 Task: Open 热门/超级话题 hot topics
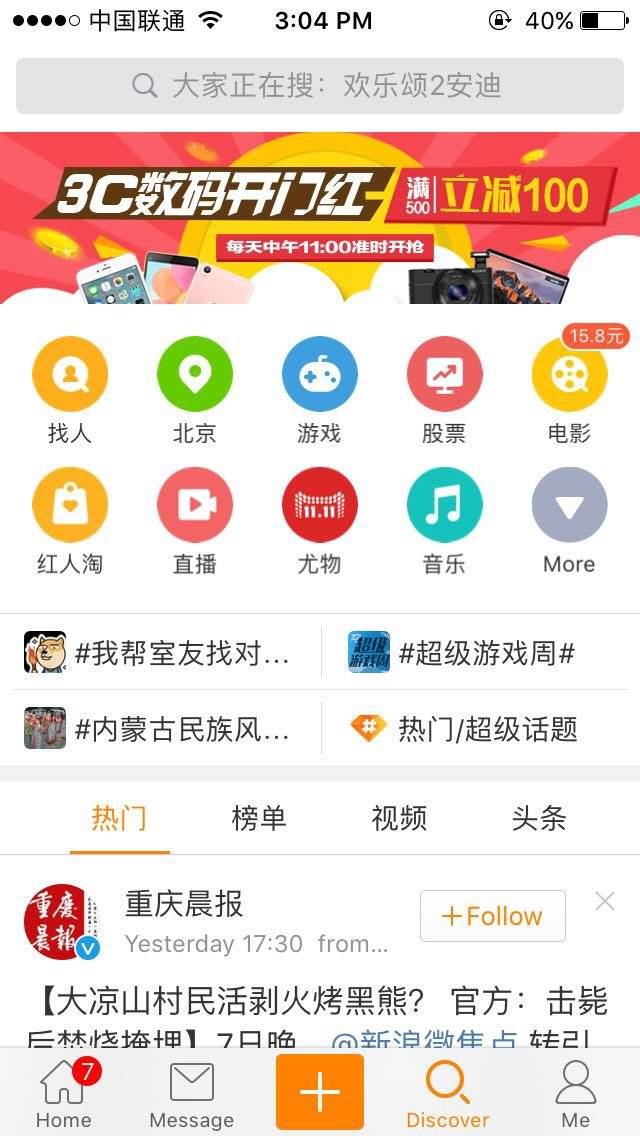[470, 729]
